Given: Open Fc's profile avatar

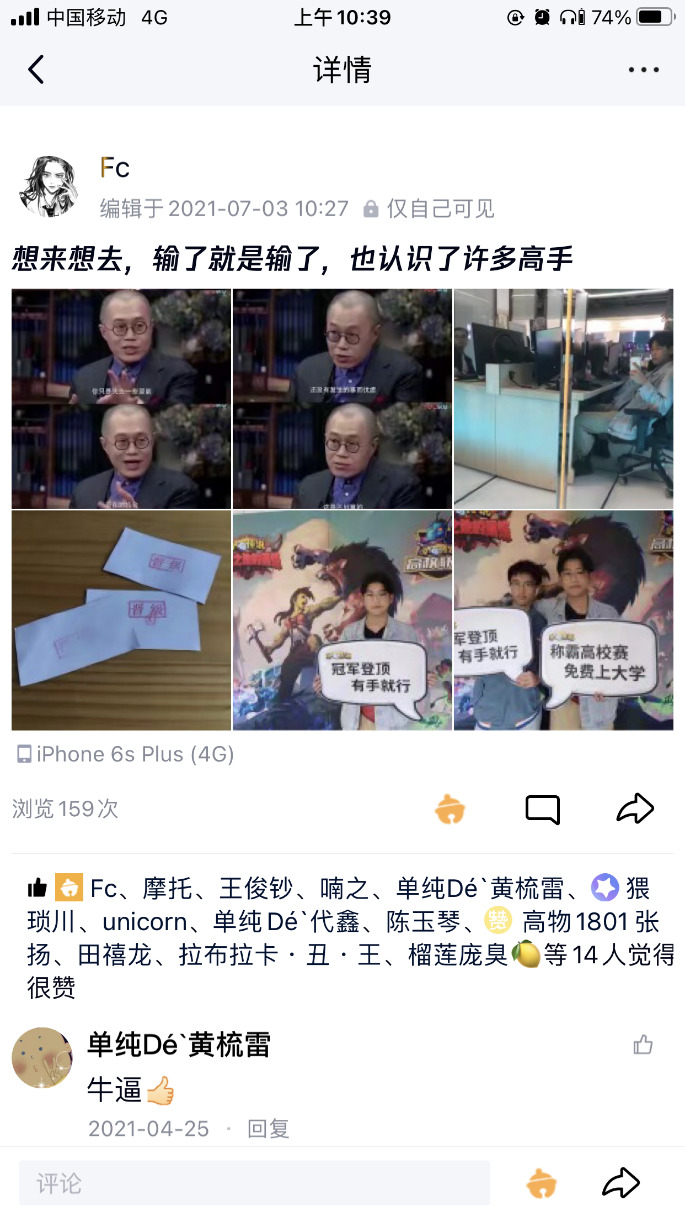Looking at the screenshot, I should coord(48,186).
